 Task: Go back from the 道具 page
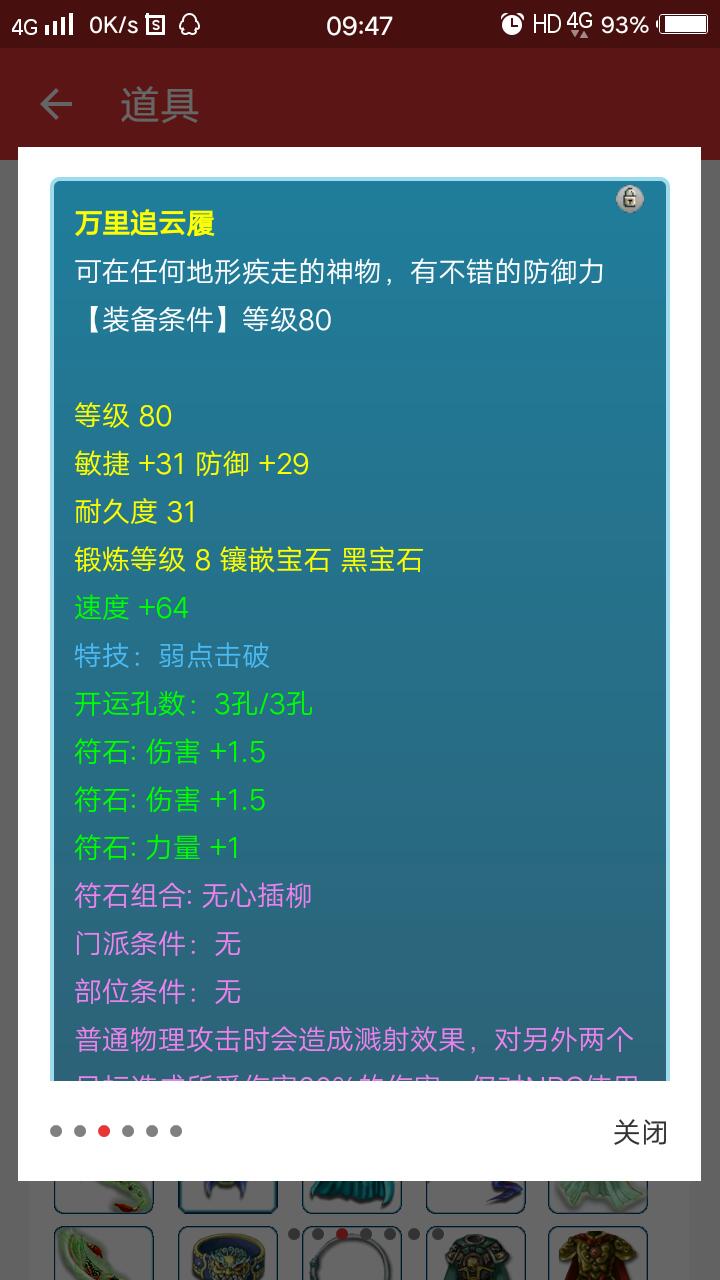tap(56, 104)
